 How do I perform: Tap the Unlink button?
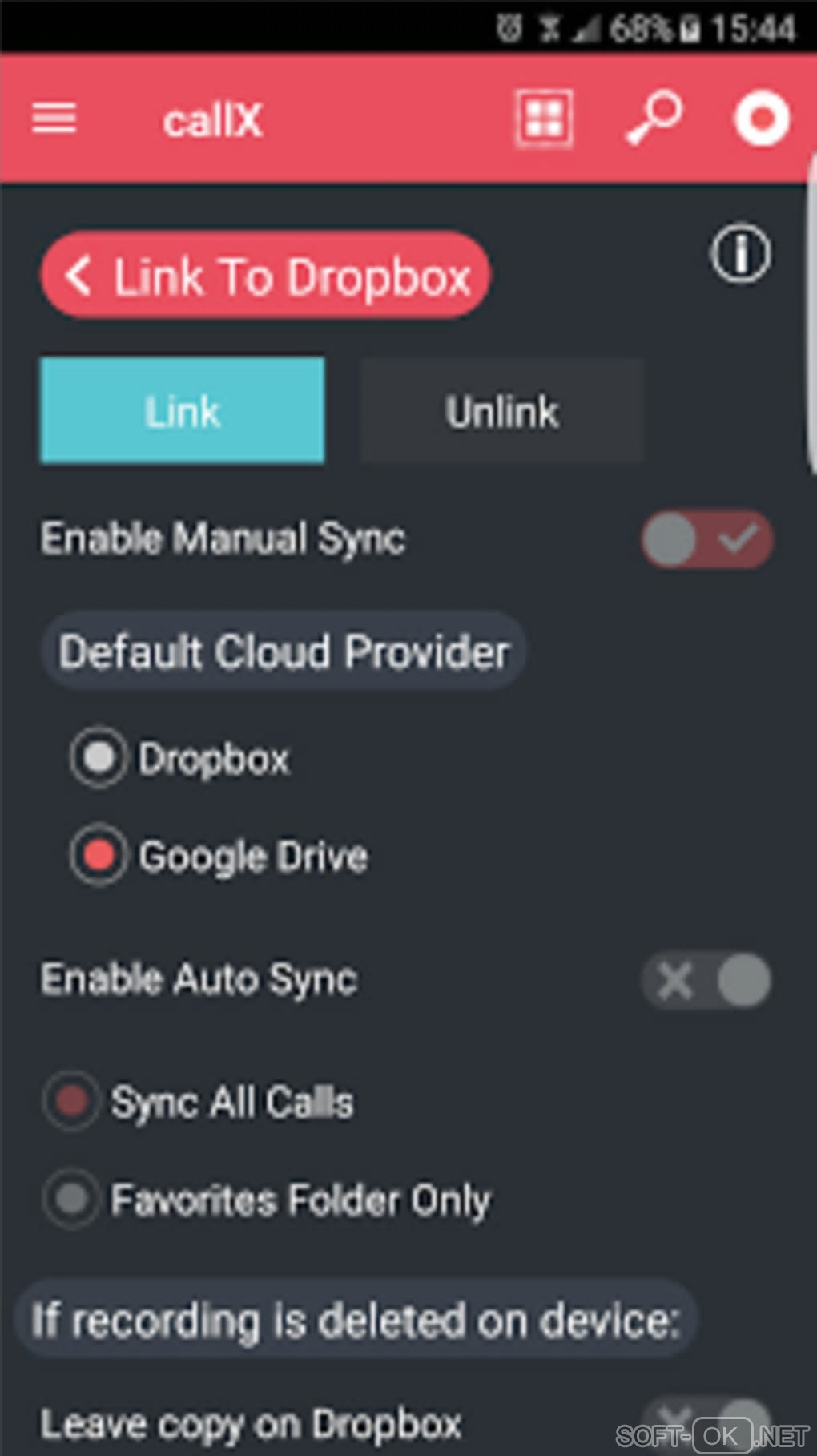(x=502, y=411)
